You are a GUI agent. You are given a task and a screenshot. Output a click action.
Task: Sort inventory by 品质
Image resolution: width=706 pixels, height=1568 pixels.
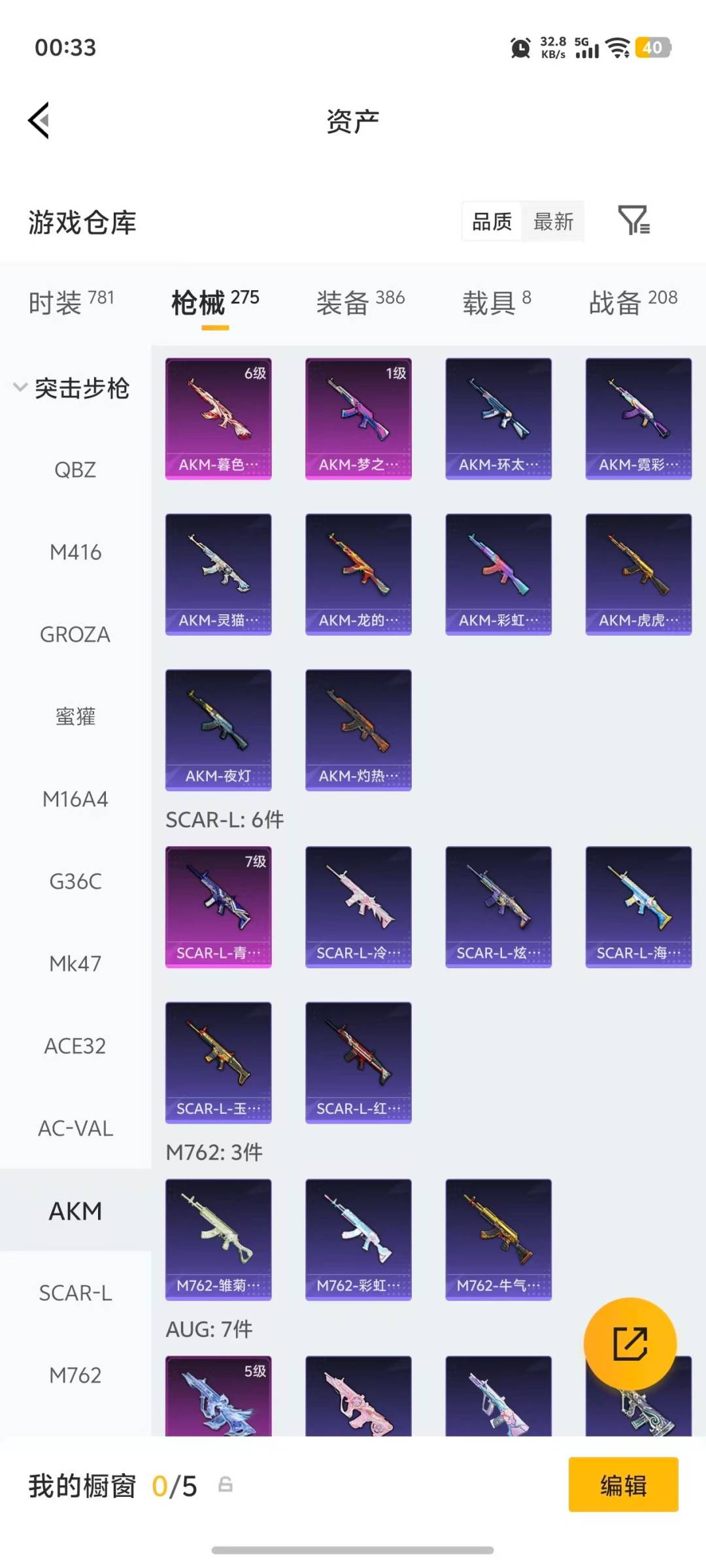coord(492,222)
